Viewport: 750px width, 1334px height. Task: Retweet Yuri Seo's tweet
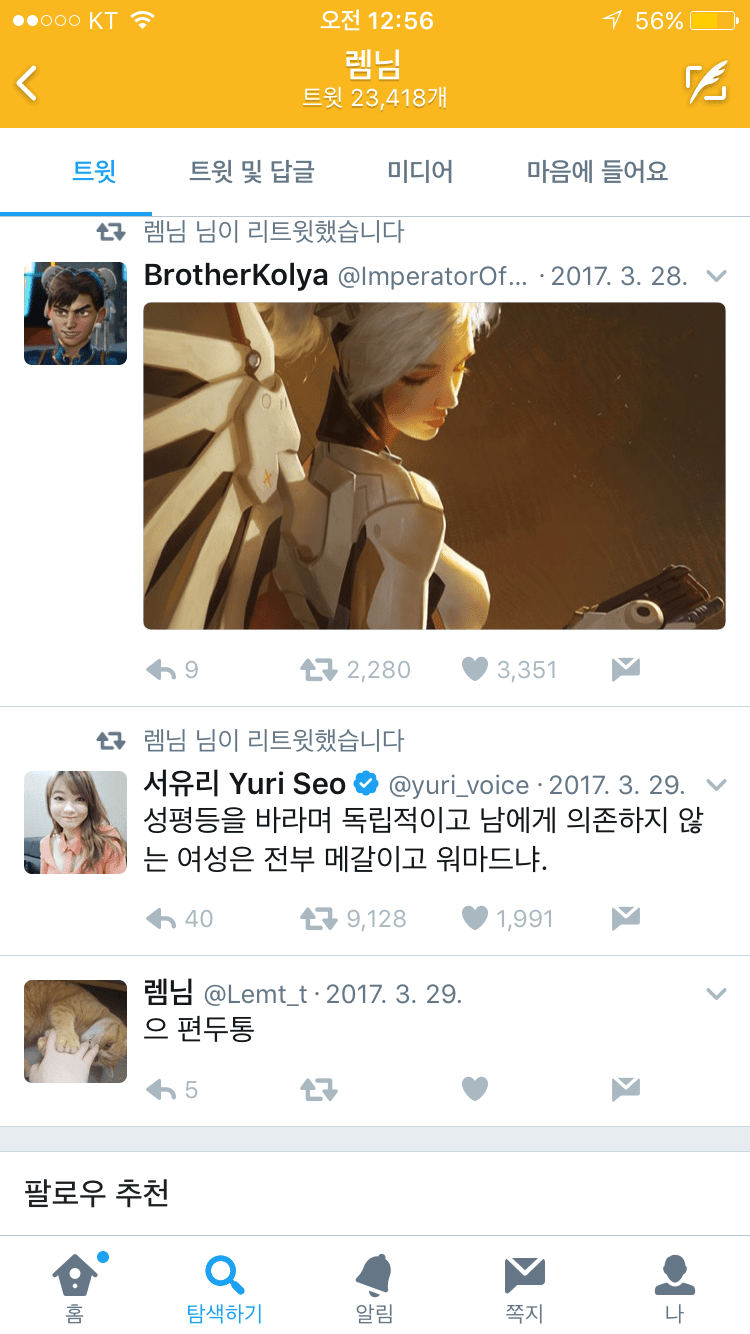click(319, 918)
